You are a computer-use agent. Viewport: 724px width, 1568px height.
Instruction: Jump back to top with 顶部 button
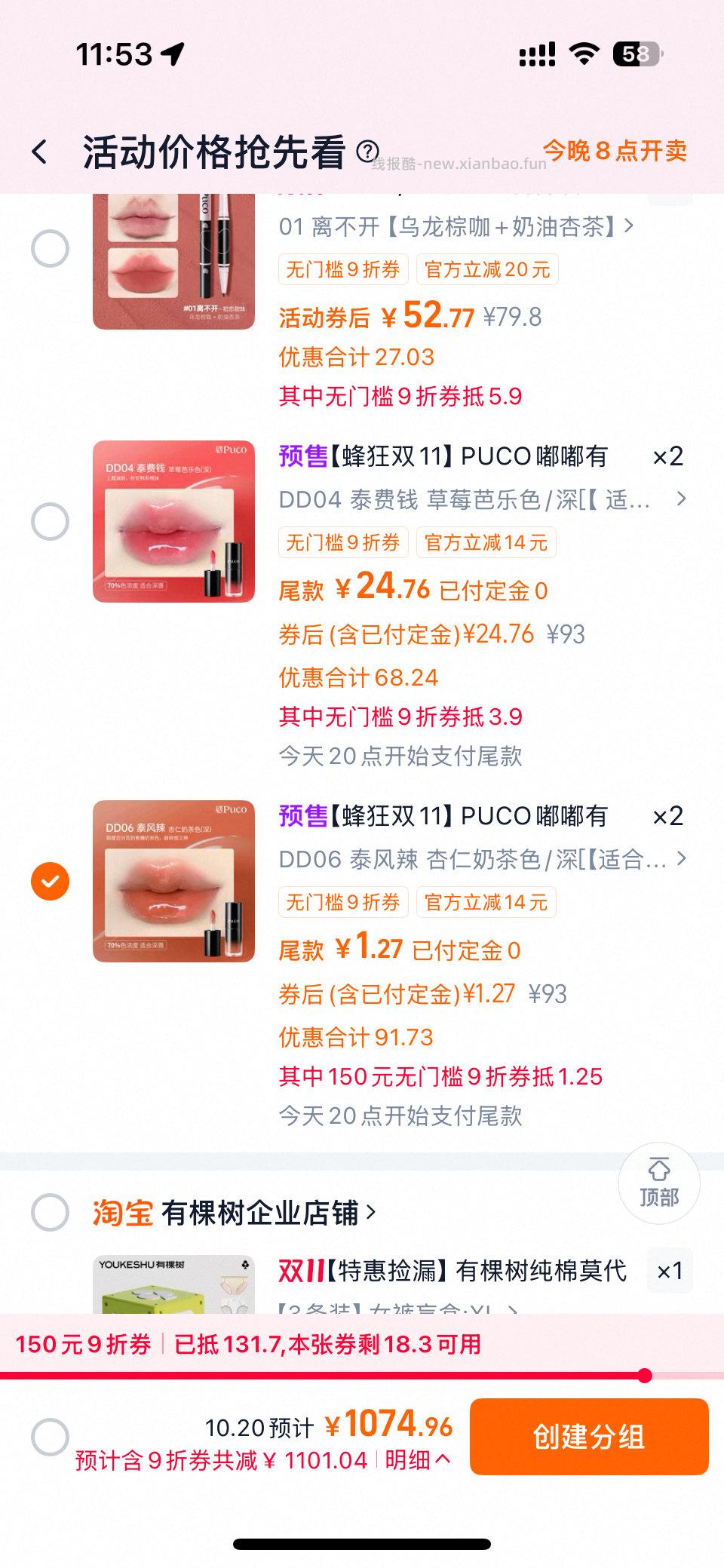coord(658,1183)
